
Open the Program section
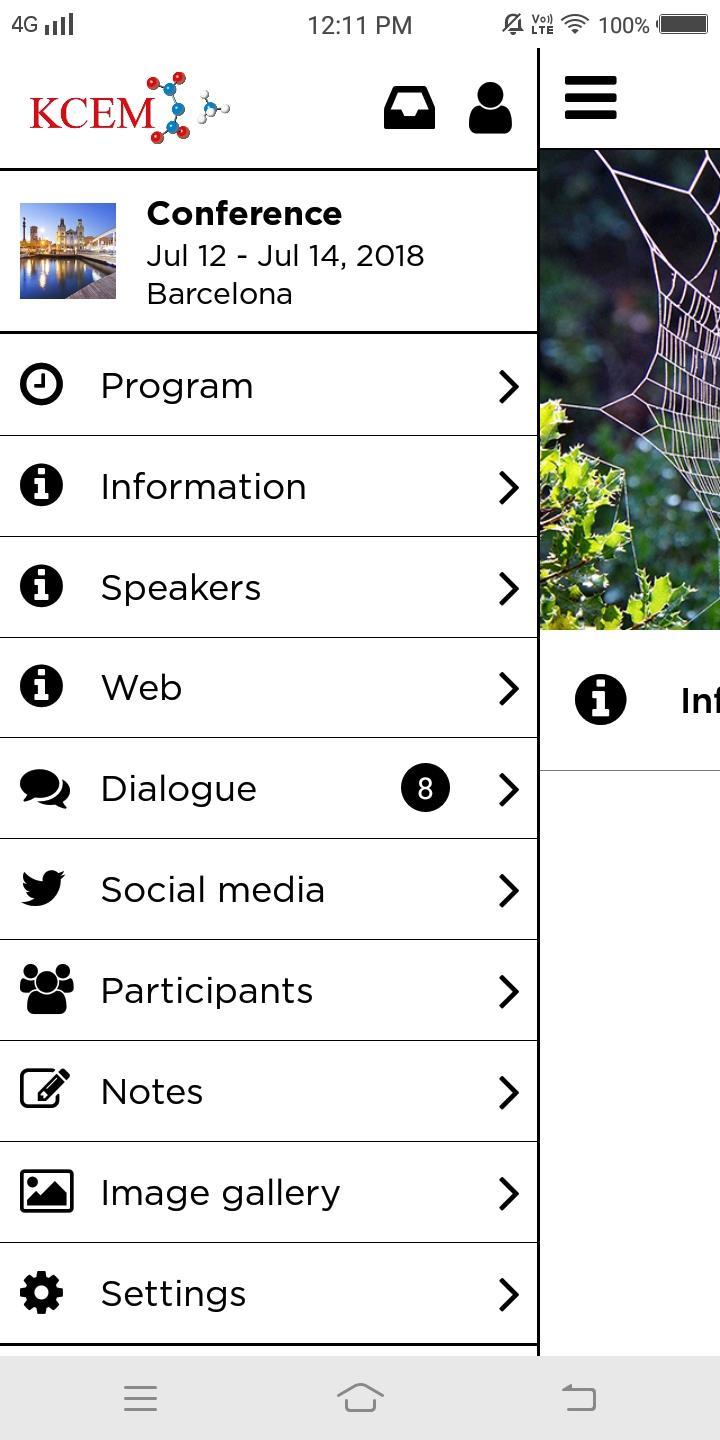click(268, 386)
